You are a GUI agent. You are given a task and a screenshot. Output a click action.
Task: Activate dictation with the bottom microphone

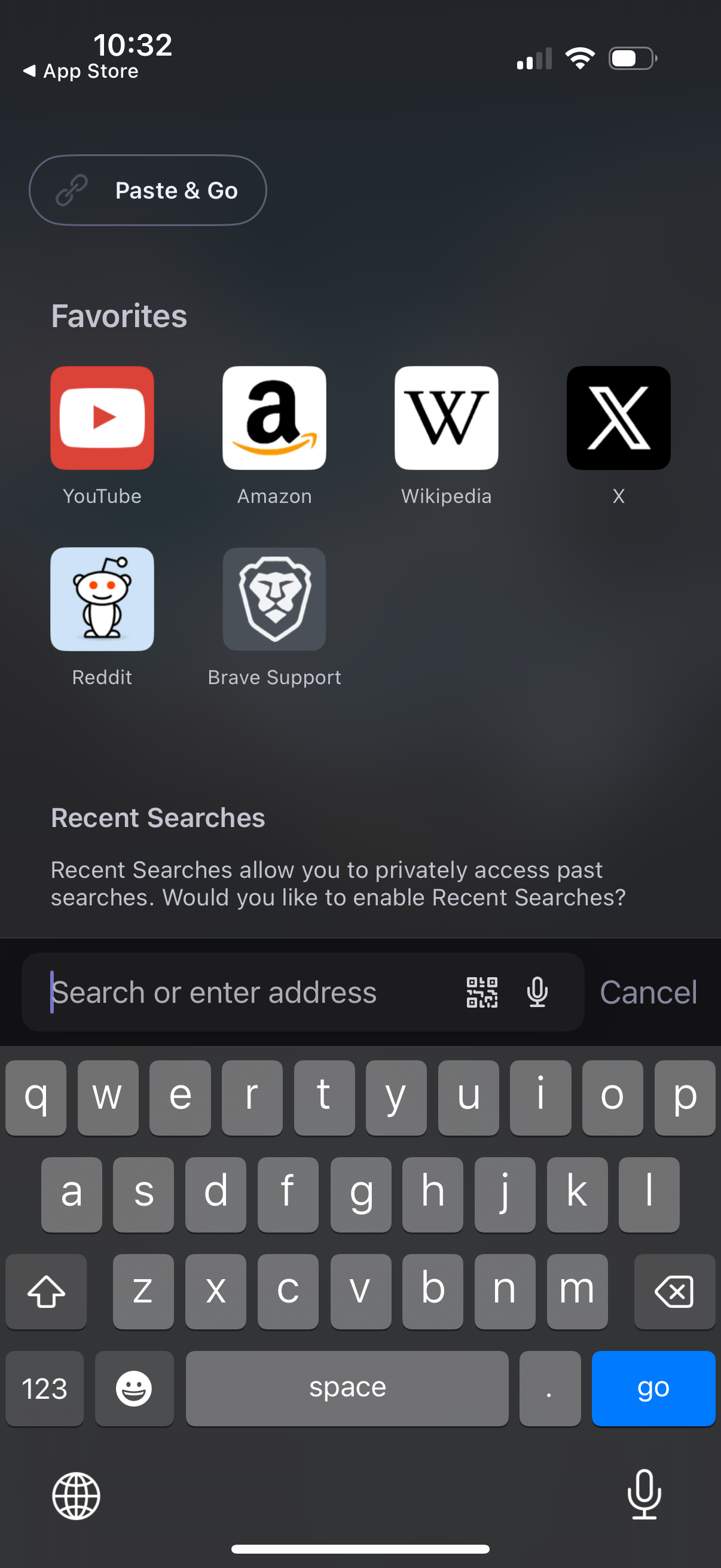pos(643,1496)
